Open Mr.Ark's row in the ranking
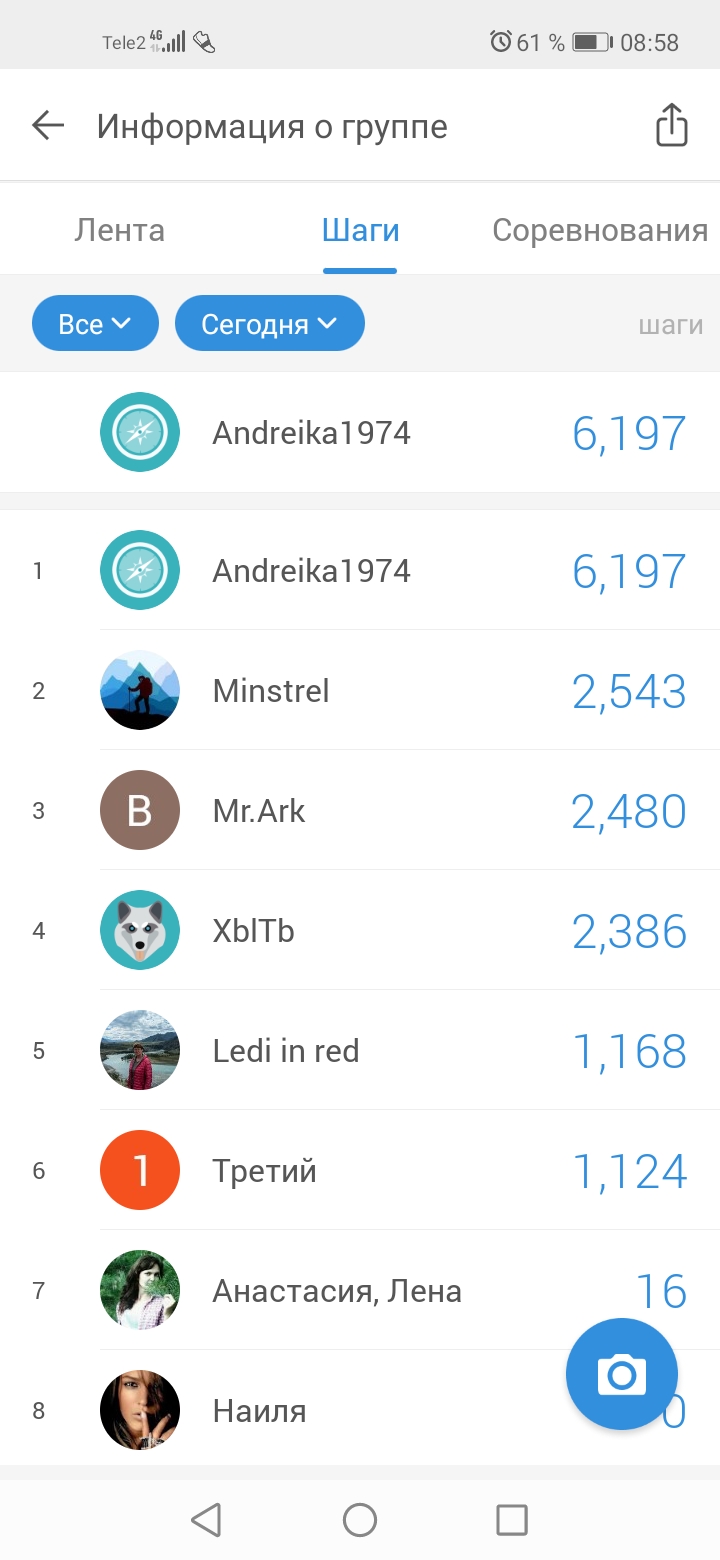This screenshot has height=1560, width=720. click(360, 810)
